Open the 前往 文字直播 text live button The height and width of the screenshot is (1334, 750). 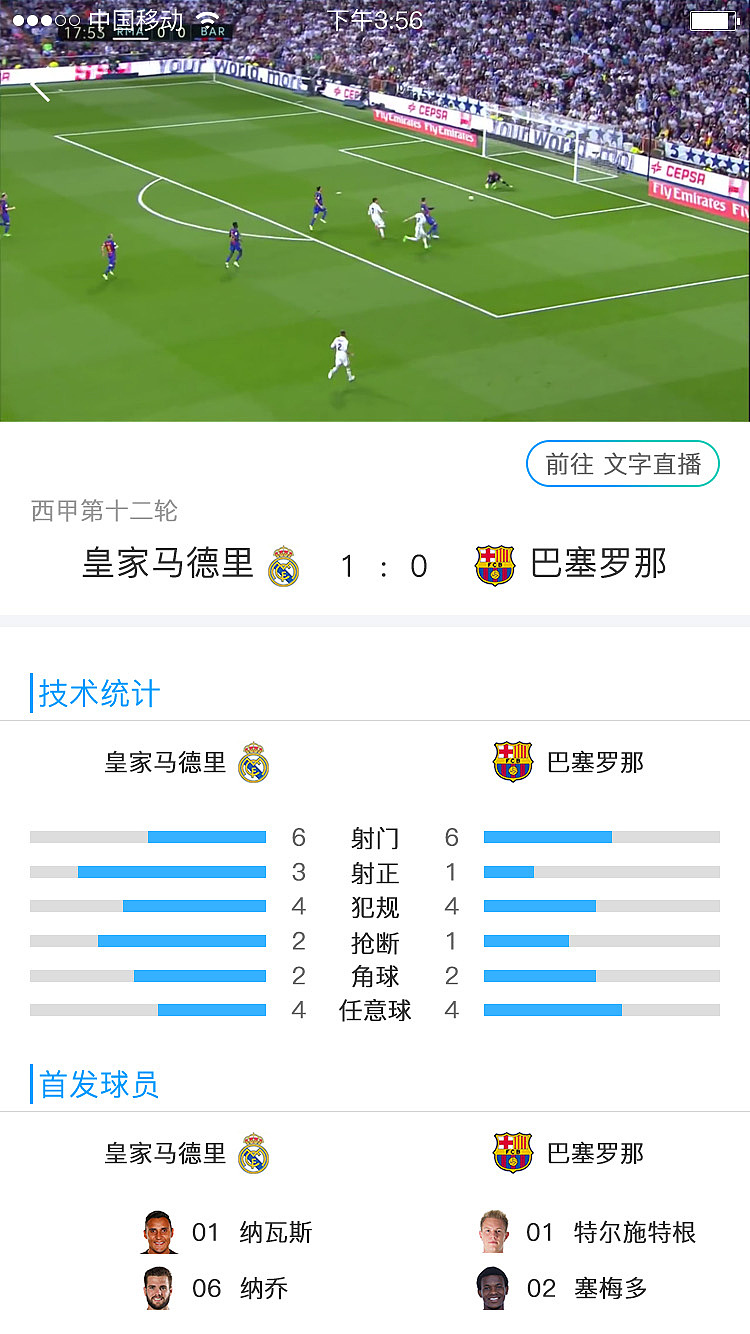click(x=622, y=464)
